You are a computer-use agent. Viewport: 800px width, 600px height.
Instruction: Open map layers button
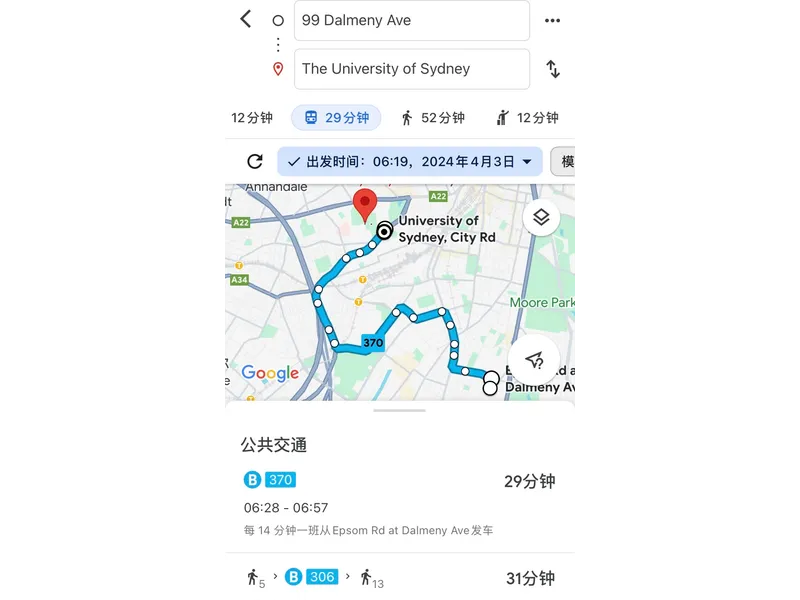click(x=541, y=217)
